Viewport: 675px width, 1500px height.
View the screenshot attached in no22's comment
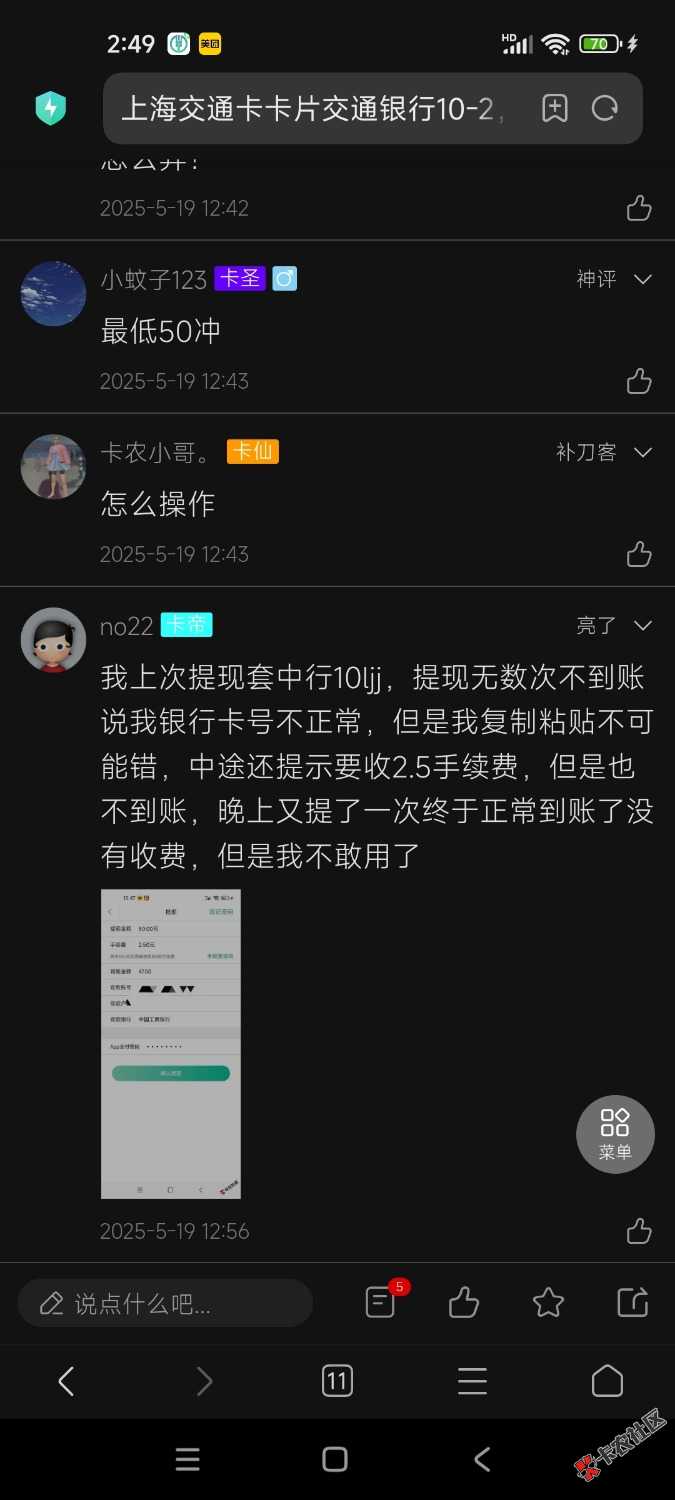pos(171,1043)
